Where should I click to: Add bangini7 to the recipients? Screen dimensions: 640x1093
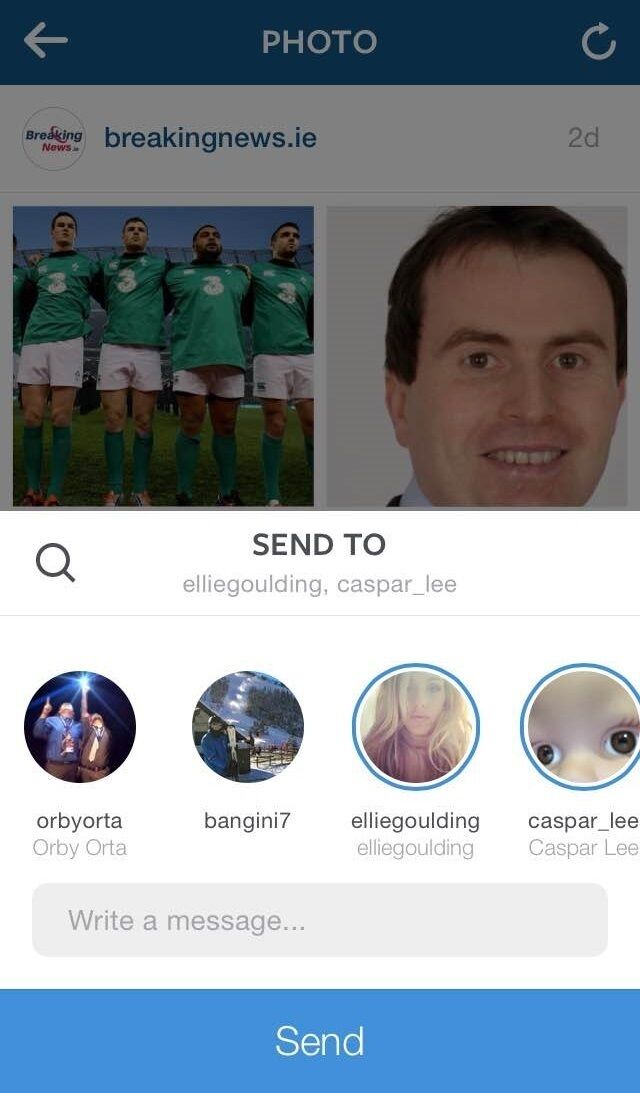[248, 726]
